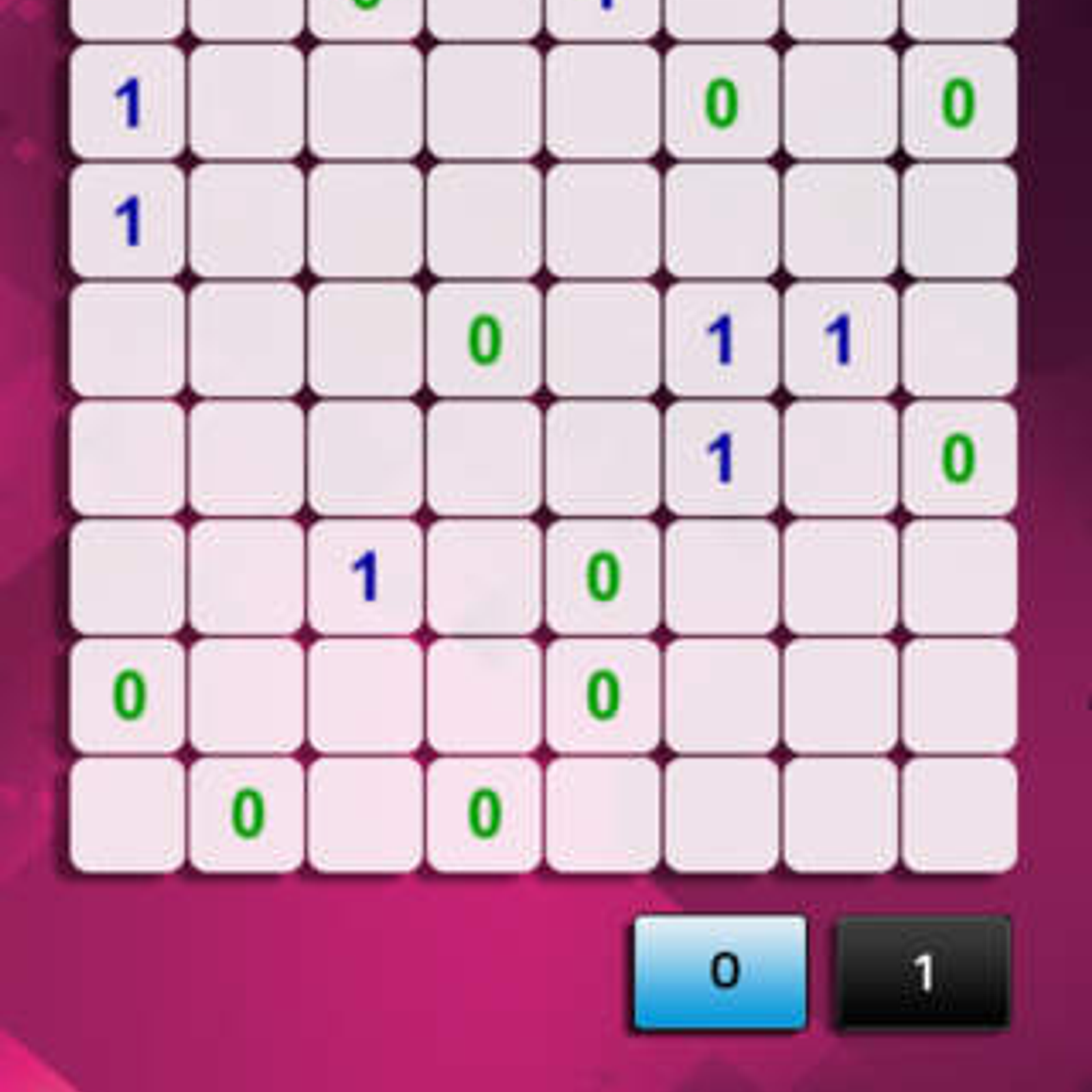The image size is (1092, 1092).
Task: Tap empty cell between bottom row's two 0s
Action: pos(365,814)
